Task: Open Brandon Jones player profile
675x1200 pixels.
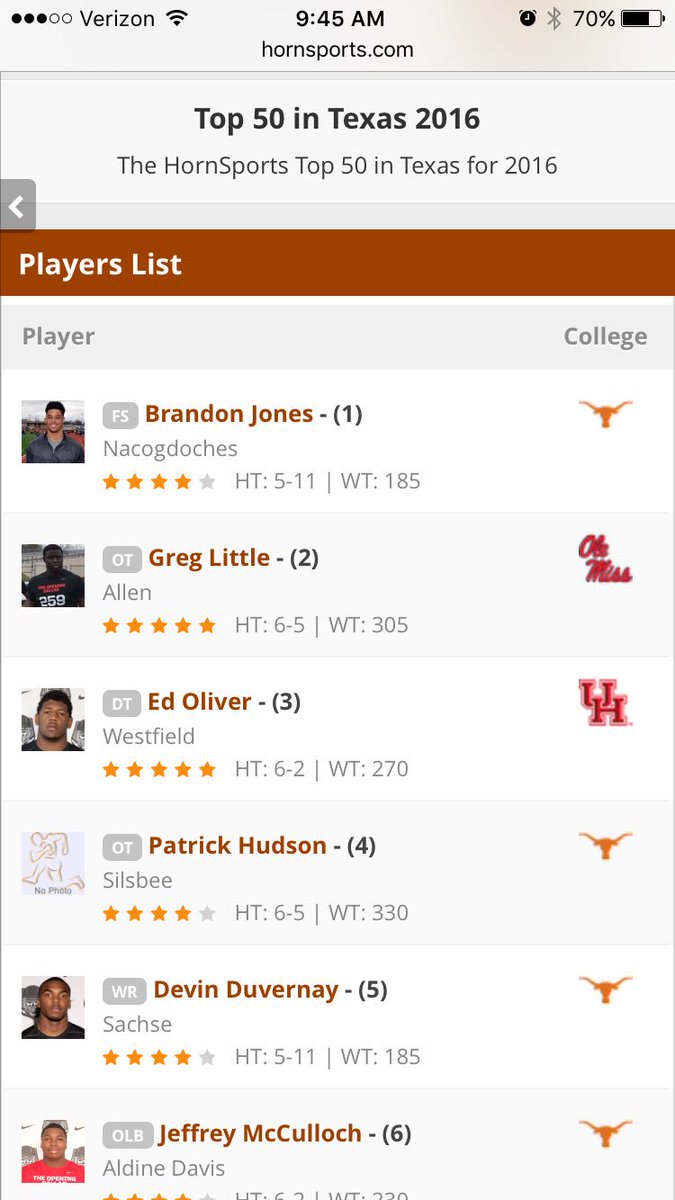Action: pyautogui.click(x=228, y=414)
